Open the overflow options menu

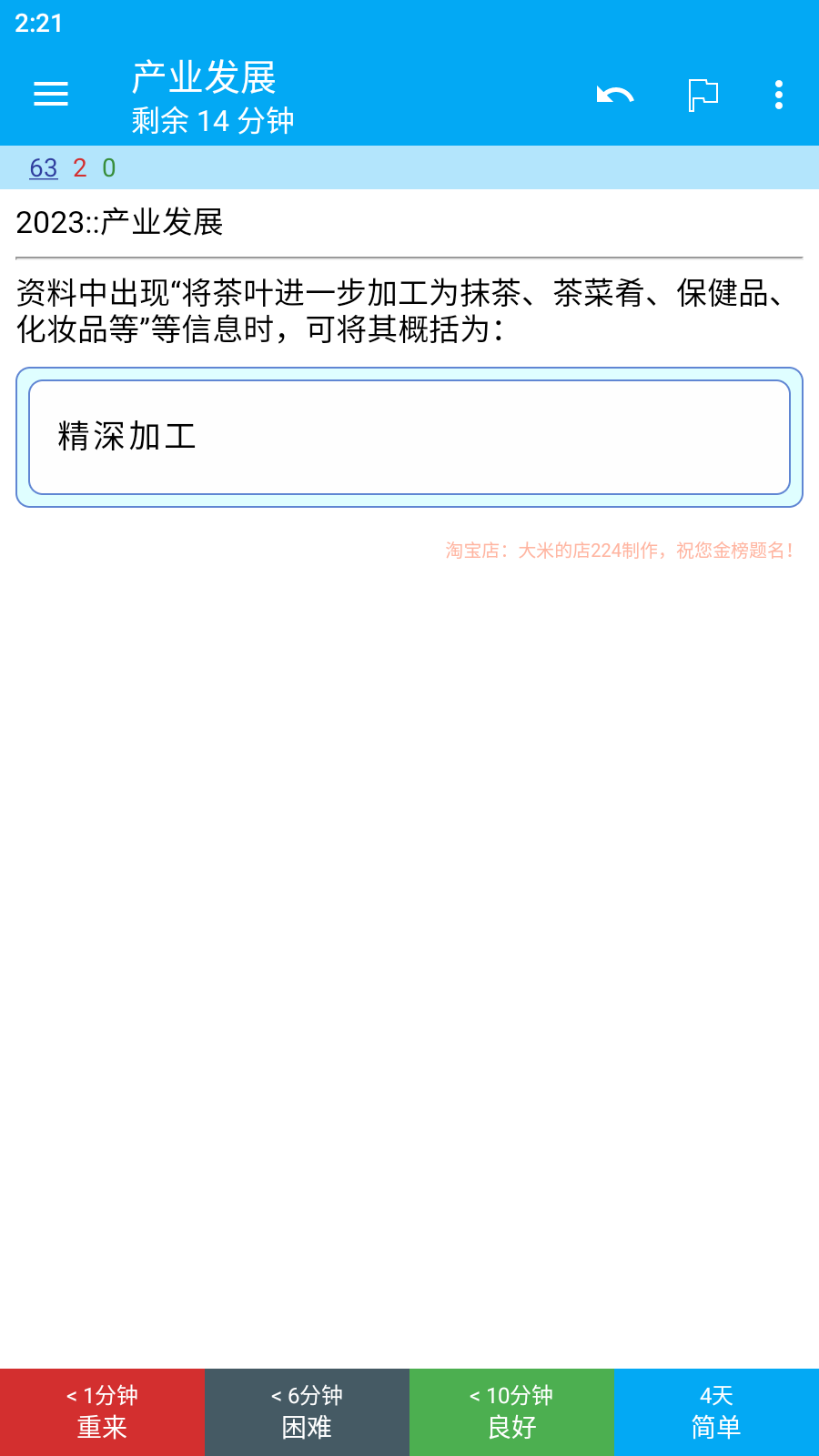[x=779, y=95]
